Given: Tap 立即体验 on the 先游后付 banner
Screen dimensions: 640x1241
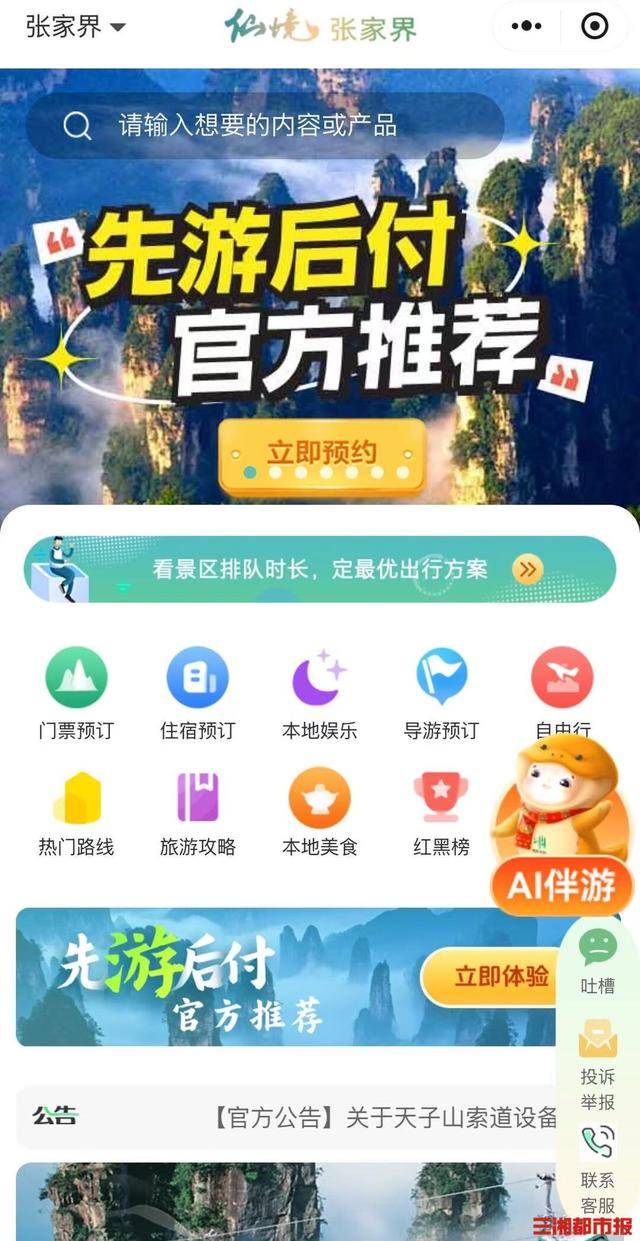Looking at the screenshot, I should click(501, 977).
